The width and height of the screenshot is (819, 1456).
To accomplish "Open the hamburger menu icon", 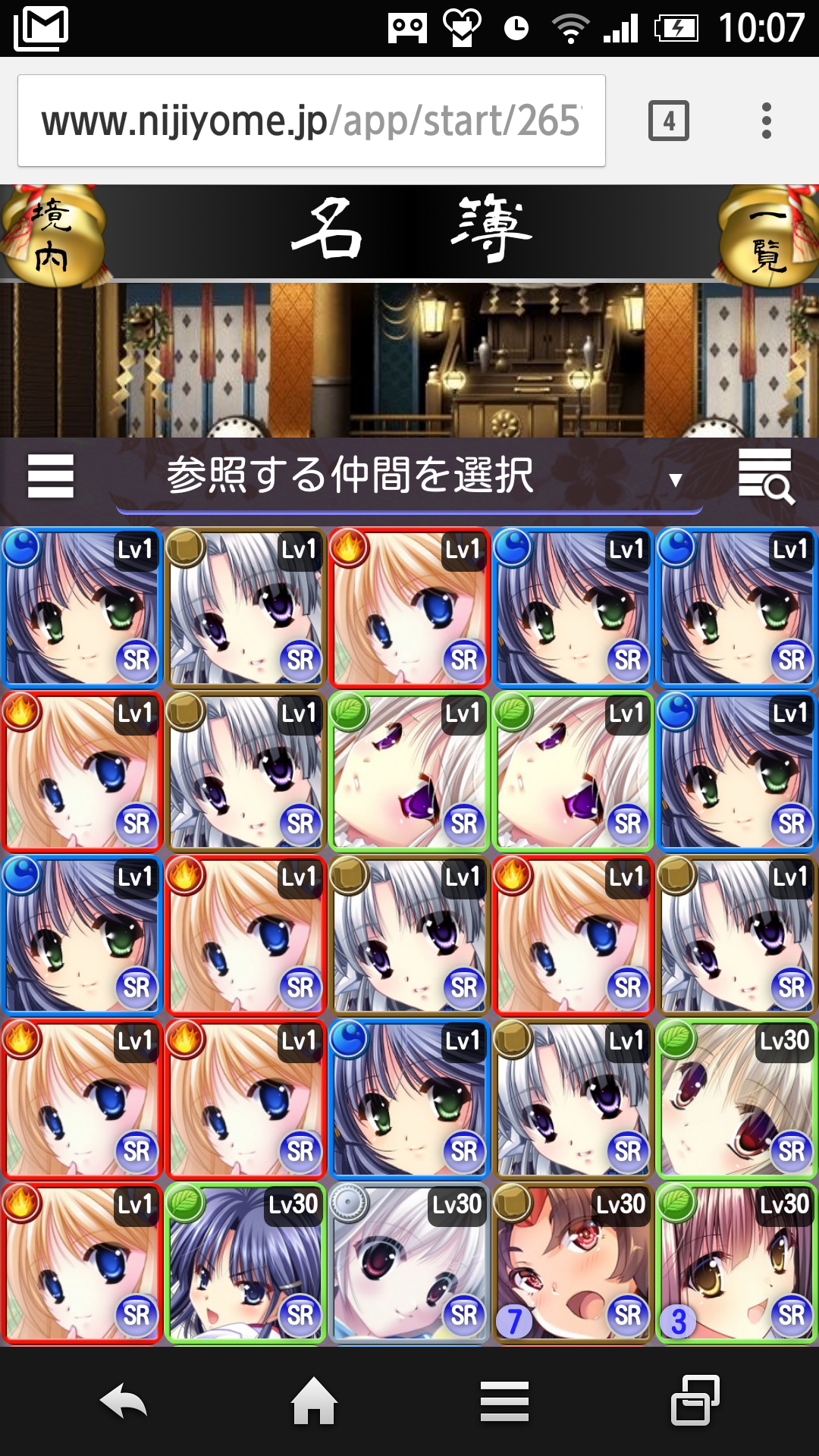I will click(50, 476).
